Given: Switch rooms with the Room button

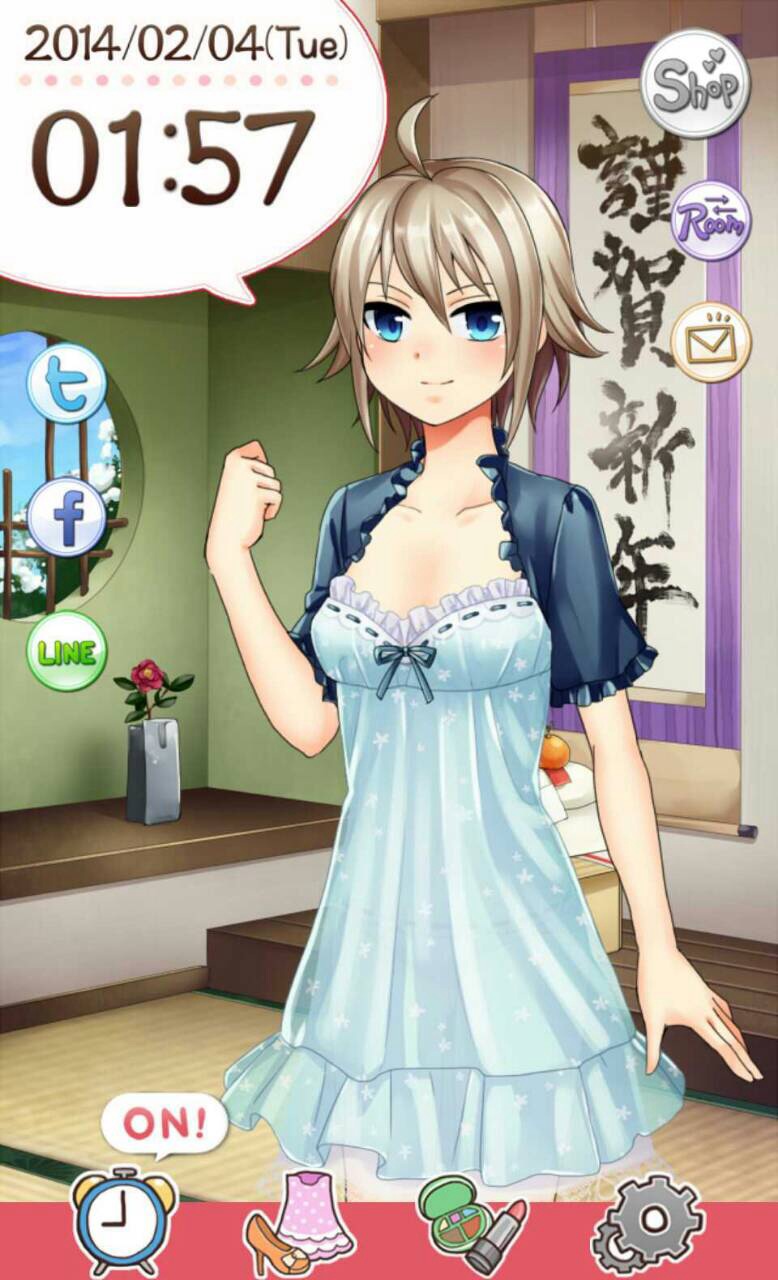Looking at the screenshot, I should click(x=710, y=220).
